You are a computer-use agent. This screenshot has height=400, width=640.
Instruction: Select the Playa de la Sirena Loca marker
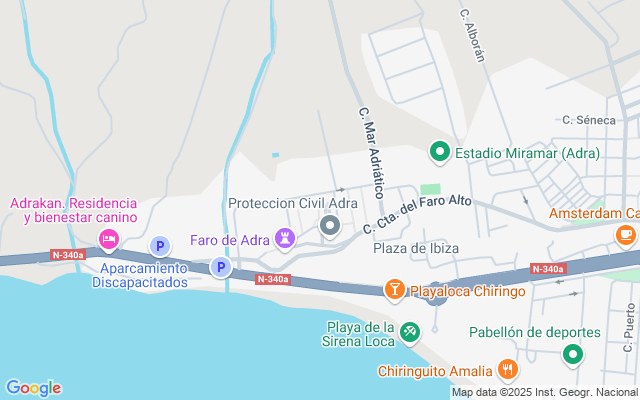tap(409, 331)
